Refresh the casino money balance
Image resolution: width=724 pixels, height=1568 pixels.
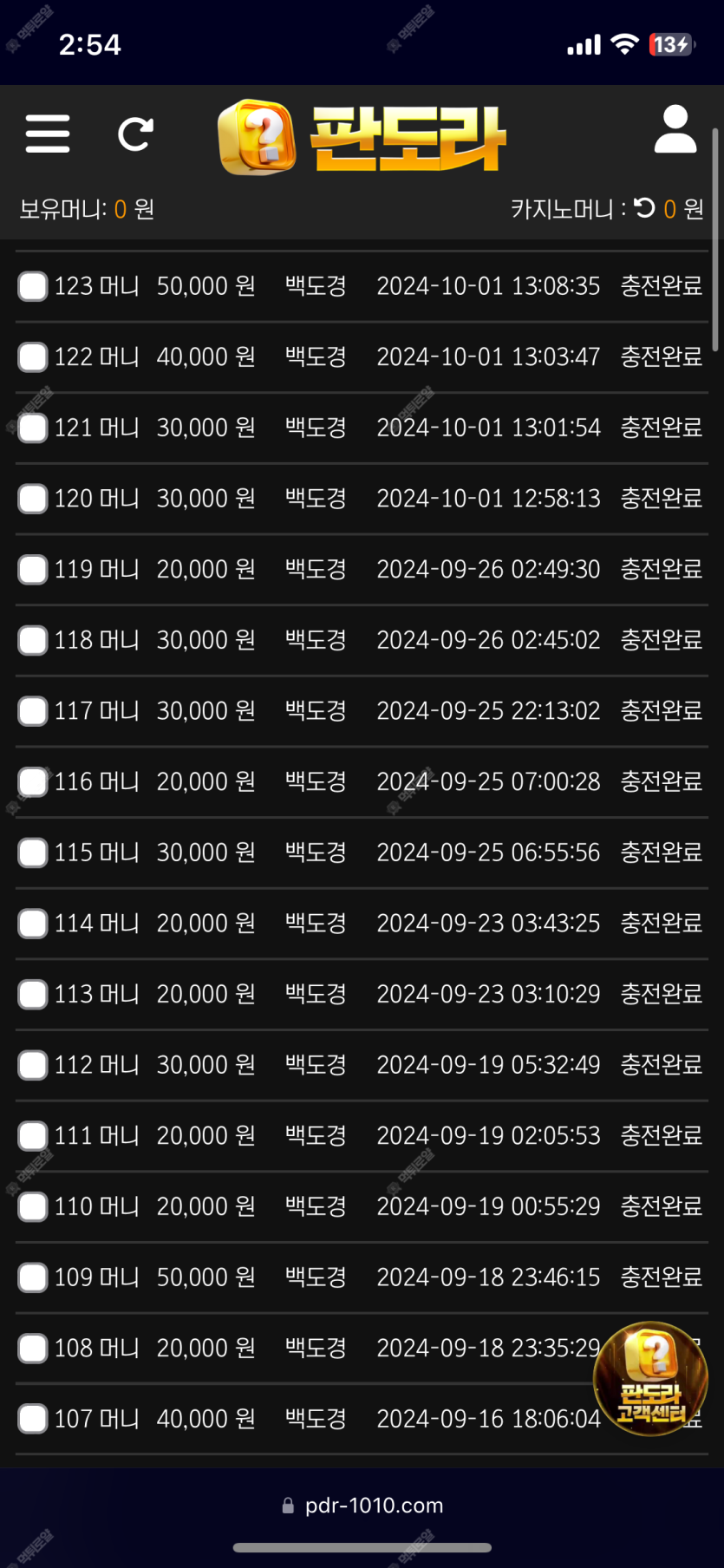coord(644,208)
